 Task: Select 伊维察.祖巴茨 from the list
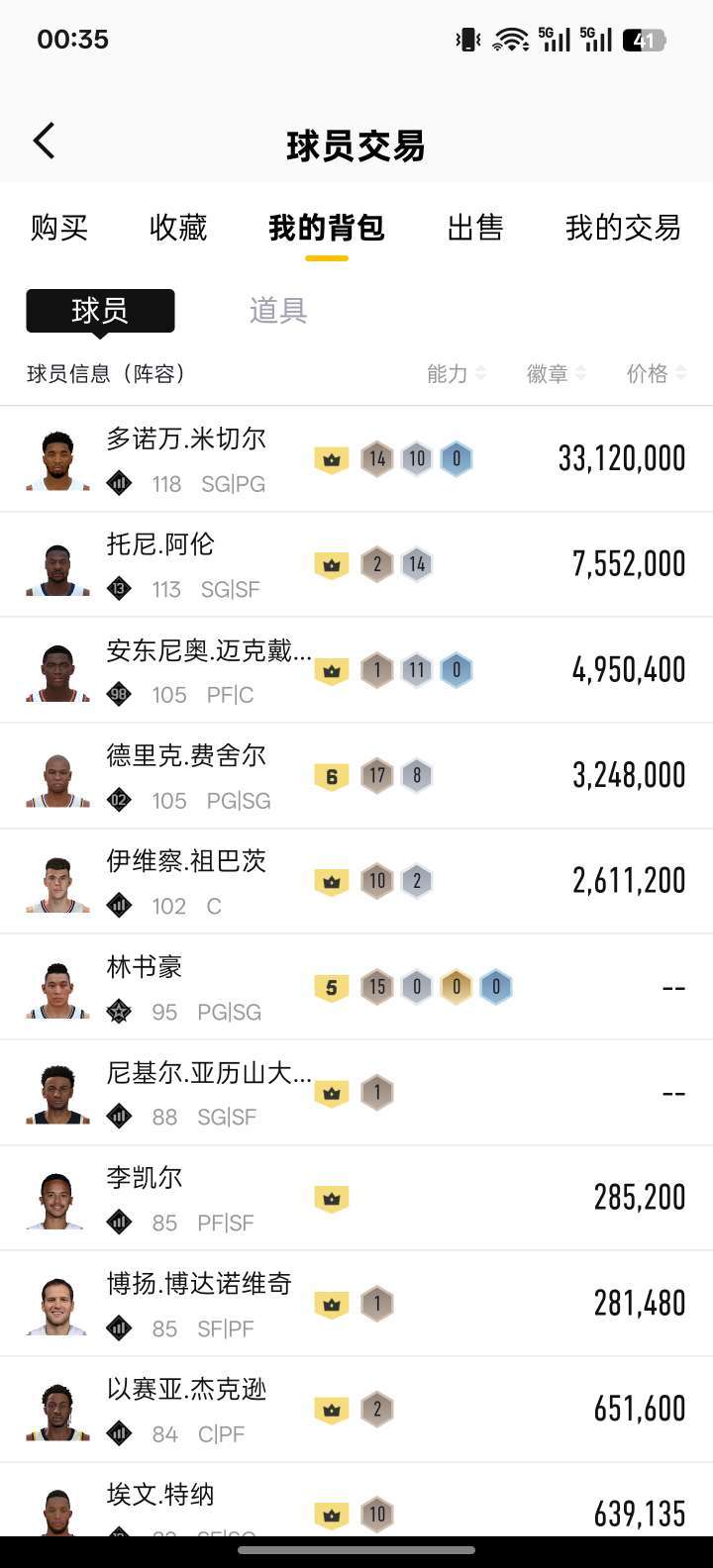356,881
